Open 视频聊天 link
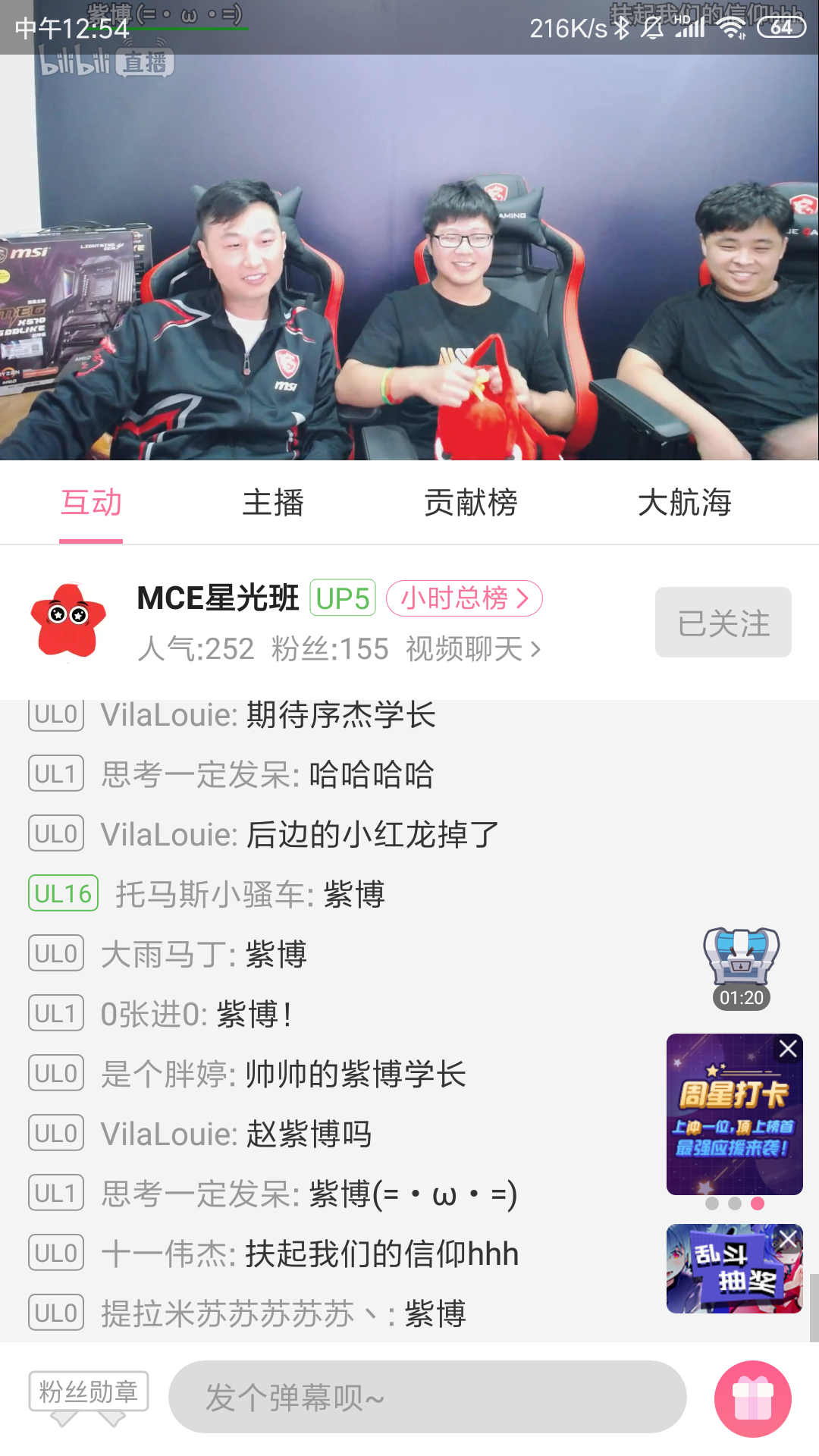Image resolution: width=819 pixels, height=1456 pixels. tap(473, 649)
